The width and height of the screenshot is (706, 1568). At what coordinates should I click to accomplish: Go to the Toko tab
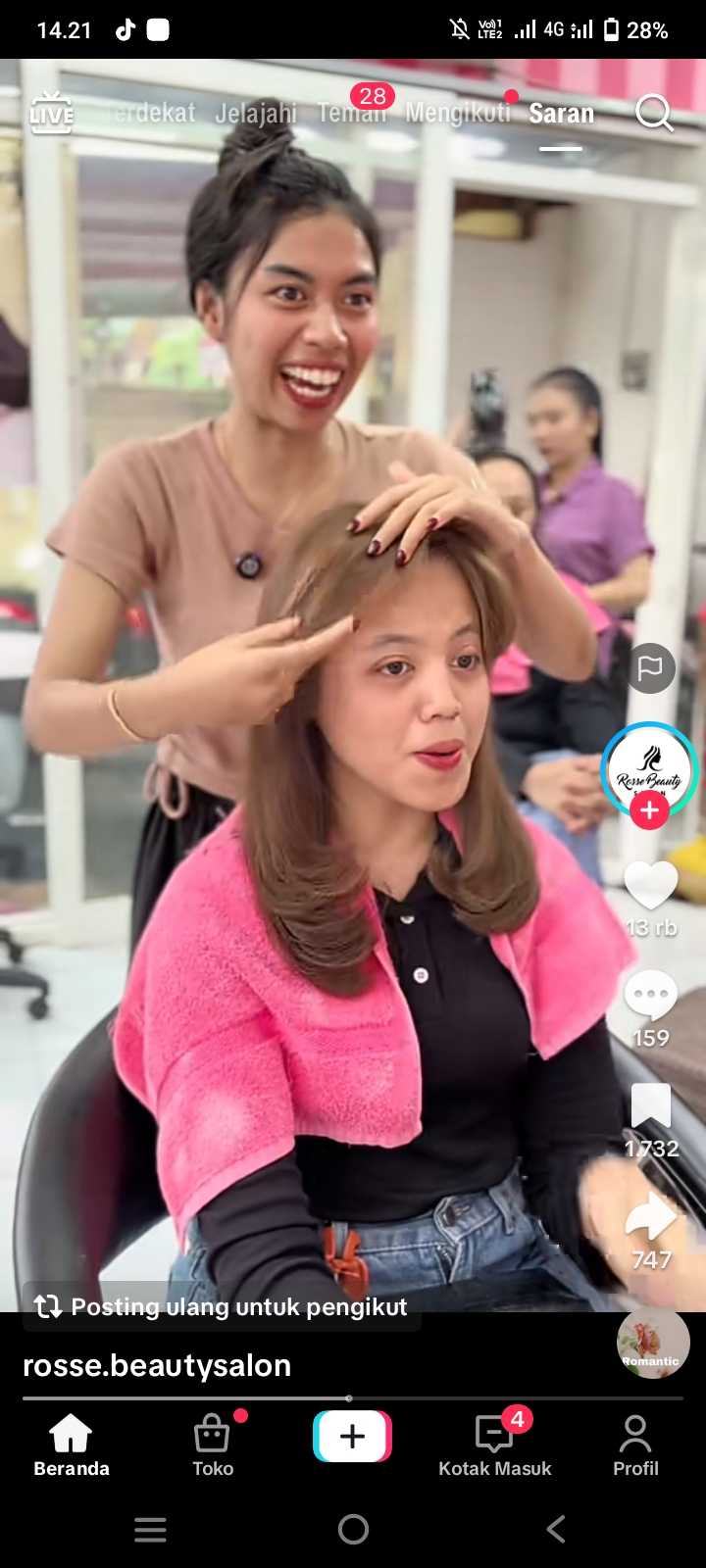coord(213,1445)
